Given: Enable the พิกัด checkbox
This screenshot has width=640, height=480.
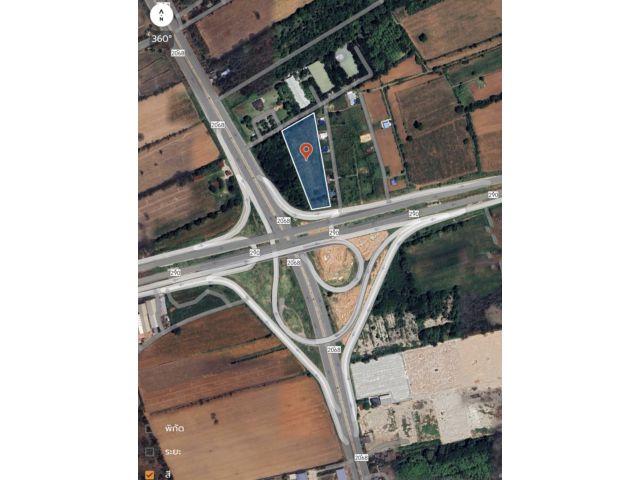Looking at the screenshot, I should tap(149, 428).
